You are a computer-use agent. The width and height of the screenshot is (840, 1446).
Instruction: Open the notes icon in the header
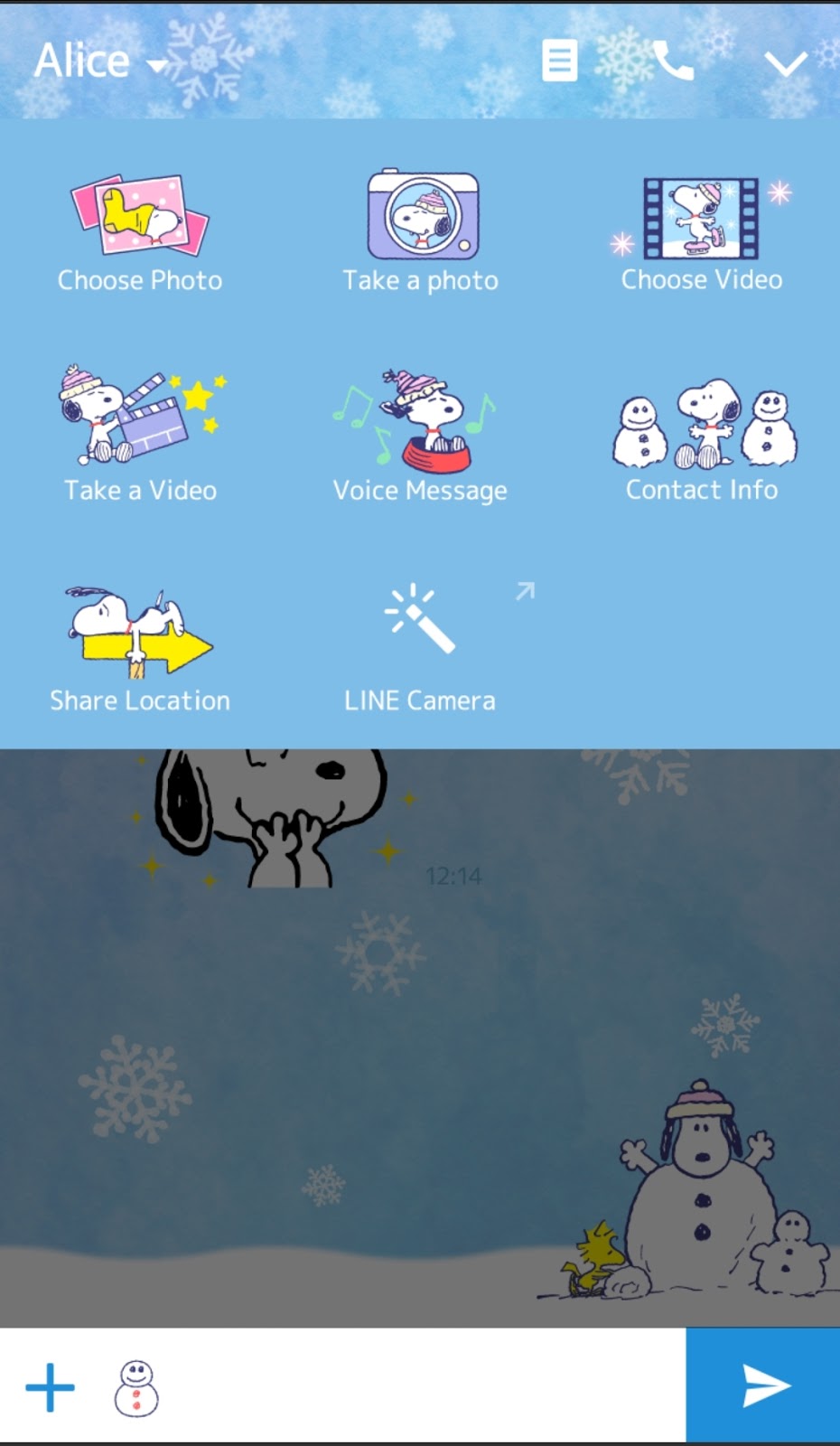click(559, 61)
